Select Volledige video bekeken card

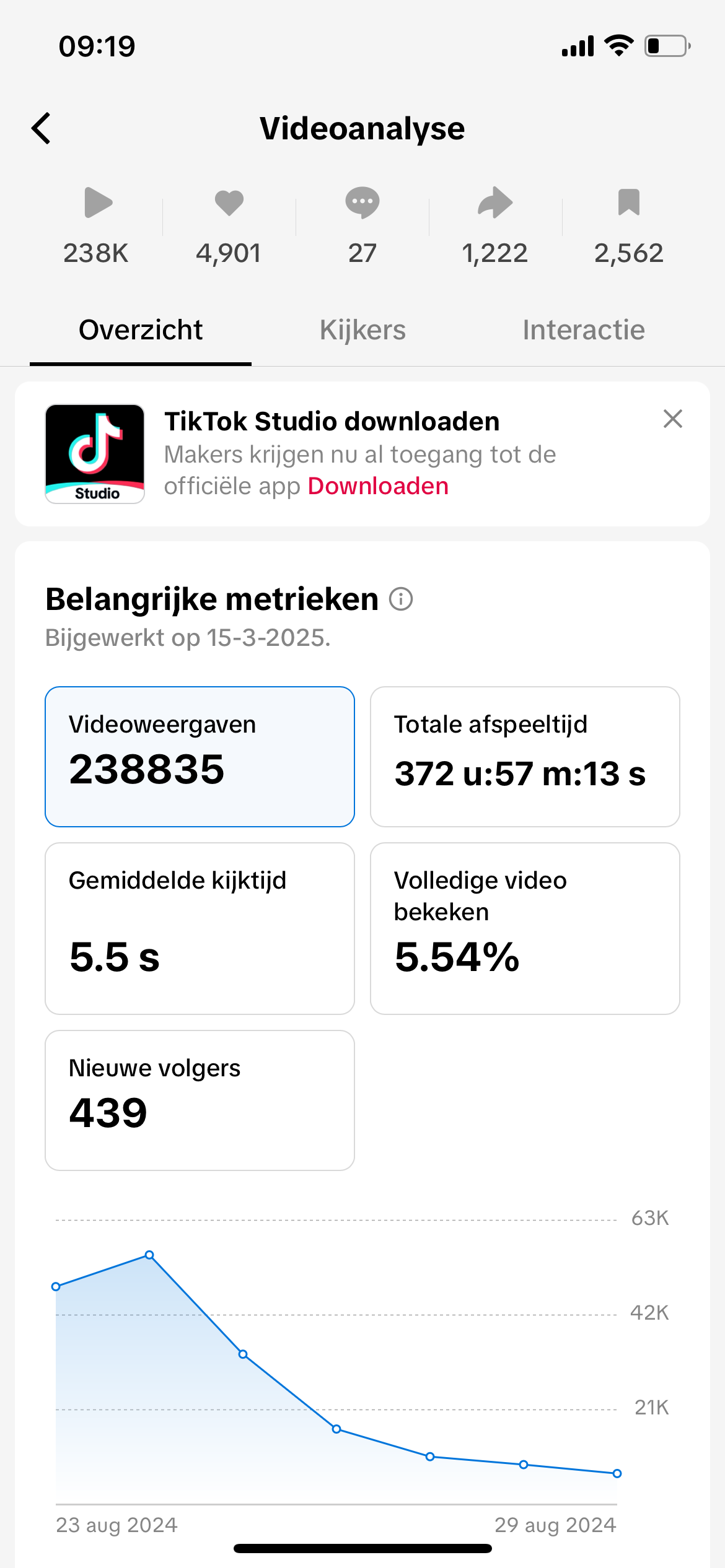(524, 928)
